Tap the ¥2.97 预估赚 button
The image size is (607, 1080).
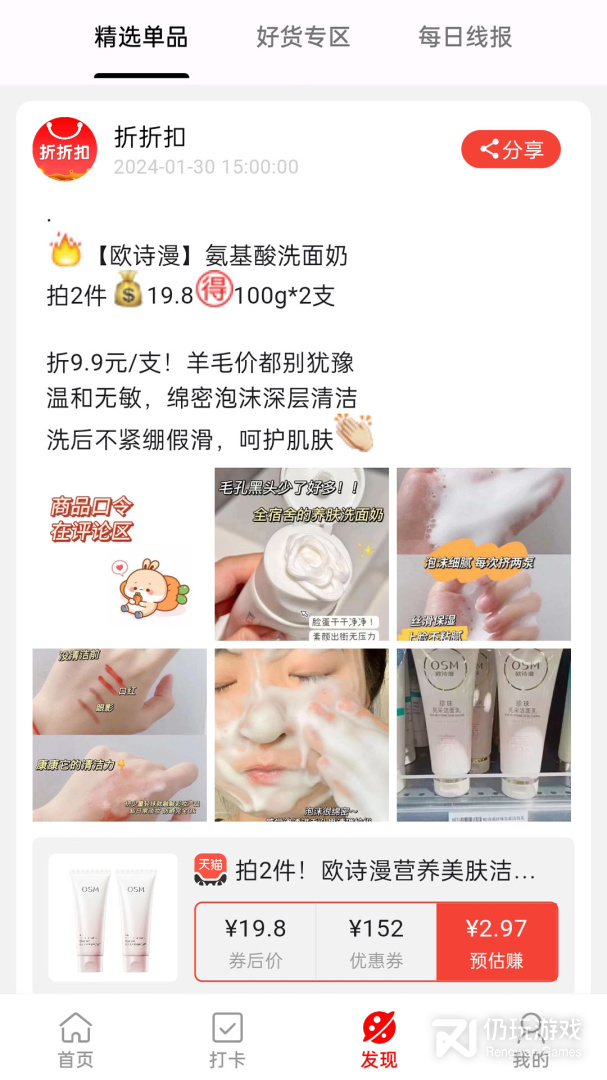pos(497,942)
